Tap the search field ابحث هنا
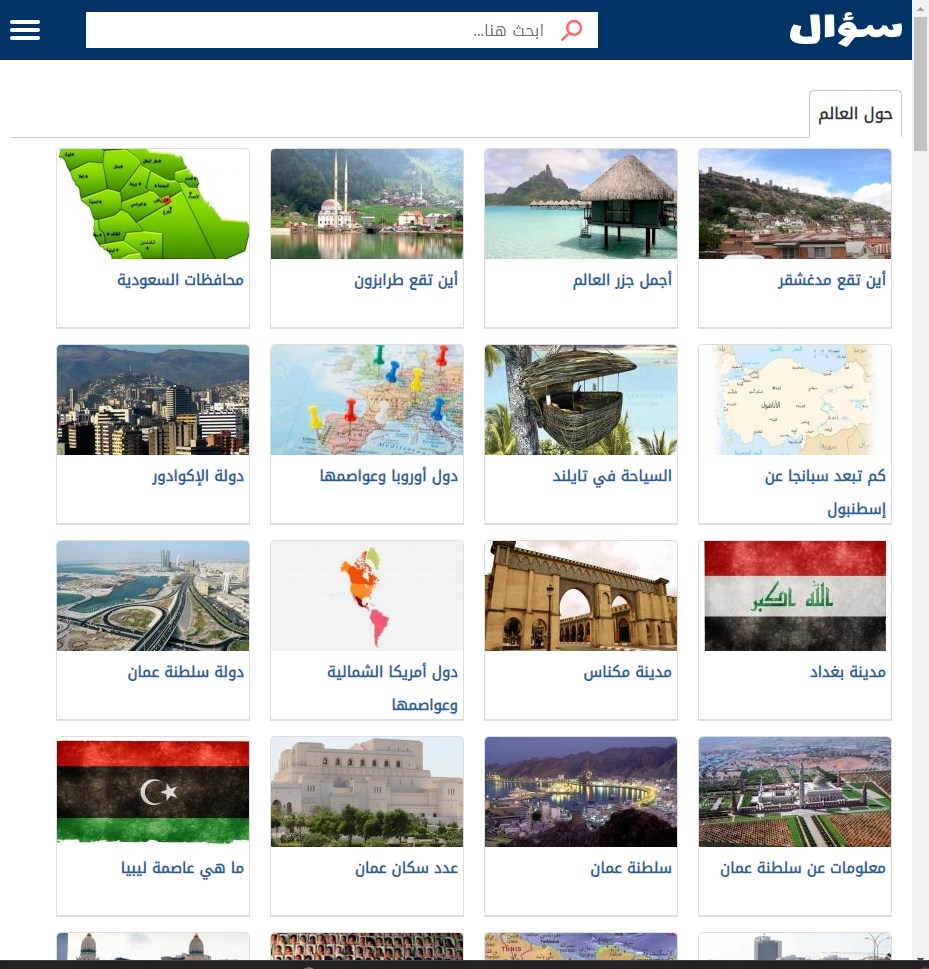The width and height of the screenshot is (929, 969). click(x=330, y=30)
